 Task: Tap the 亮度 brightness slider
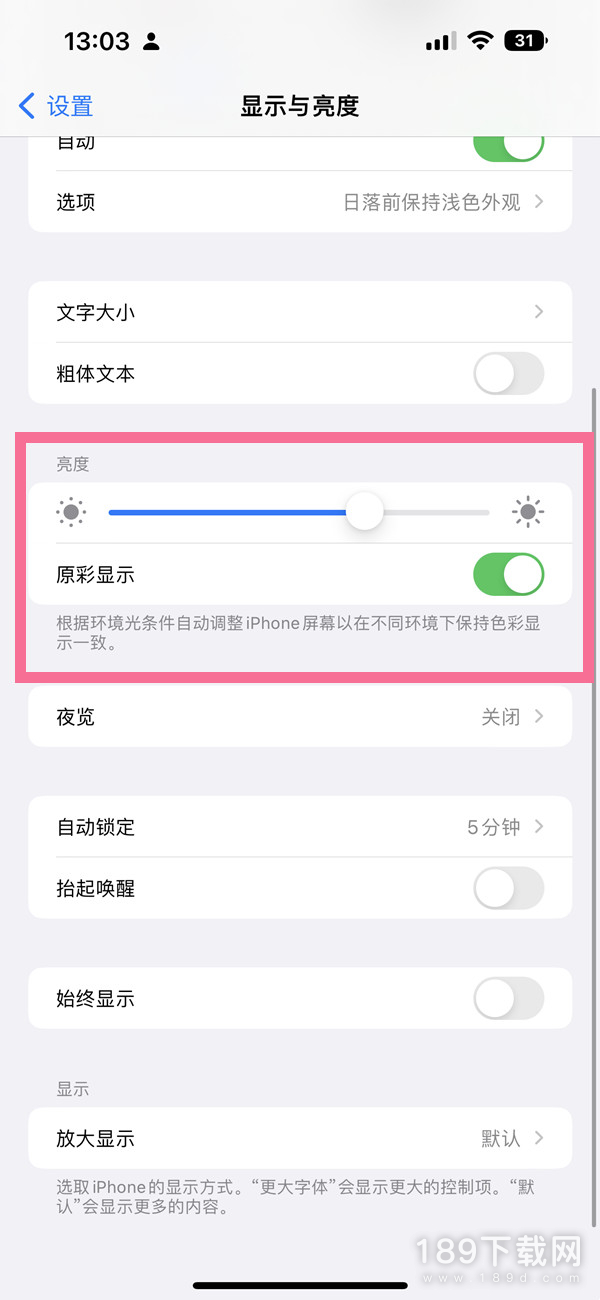pos(299,513)
